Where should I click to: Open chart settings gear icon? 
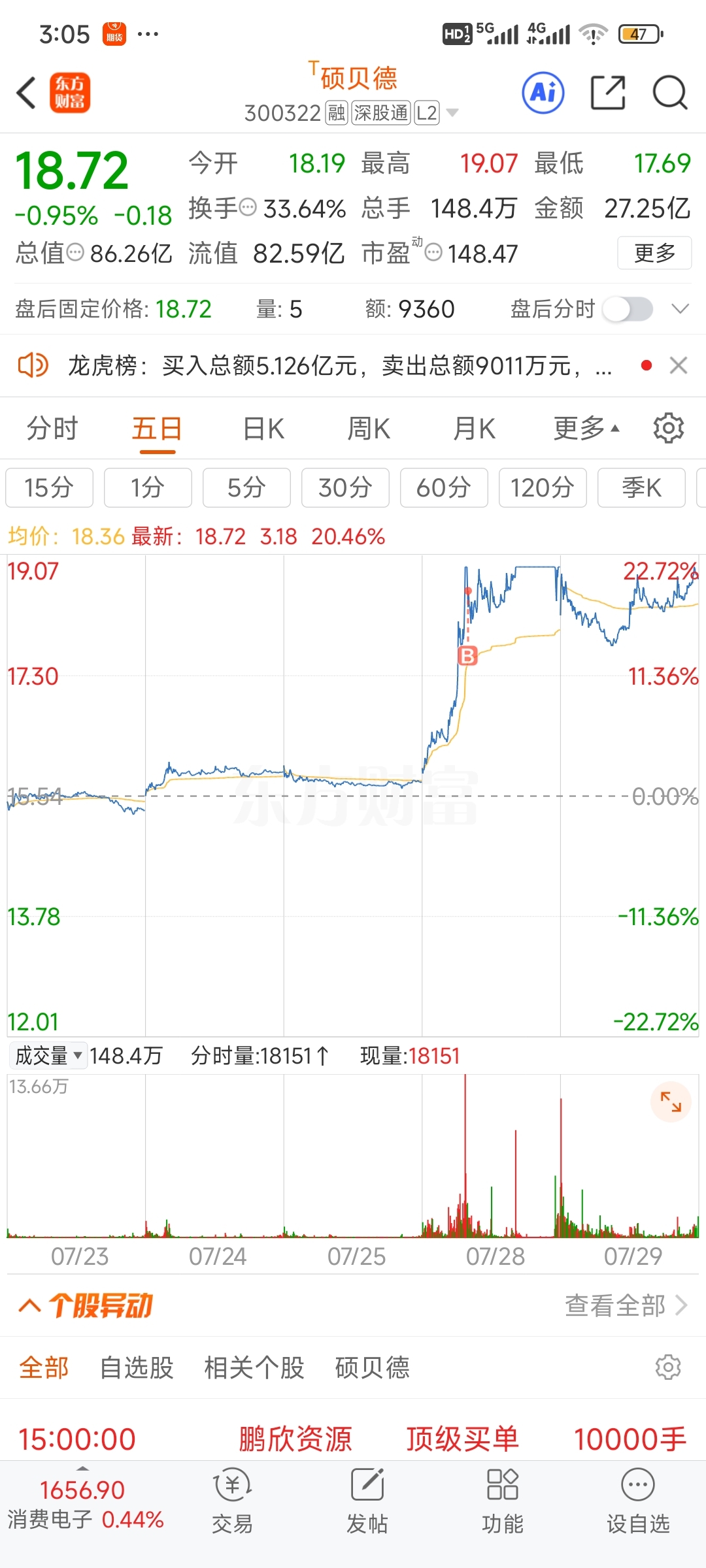[x=669, y=429]
